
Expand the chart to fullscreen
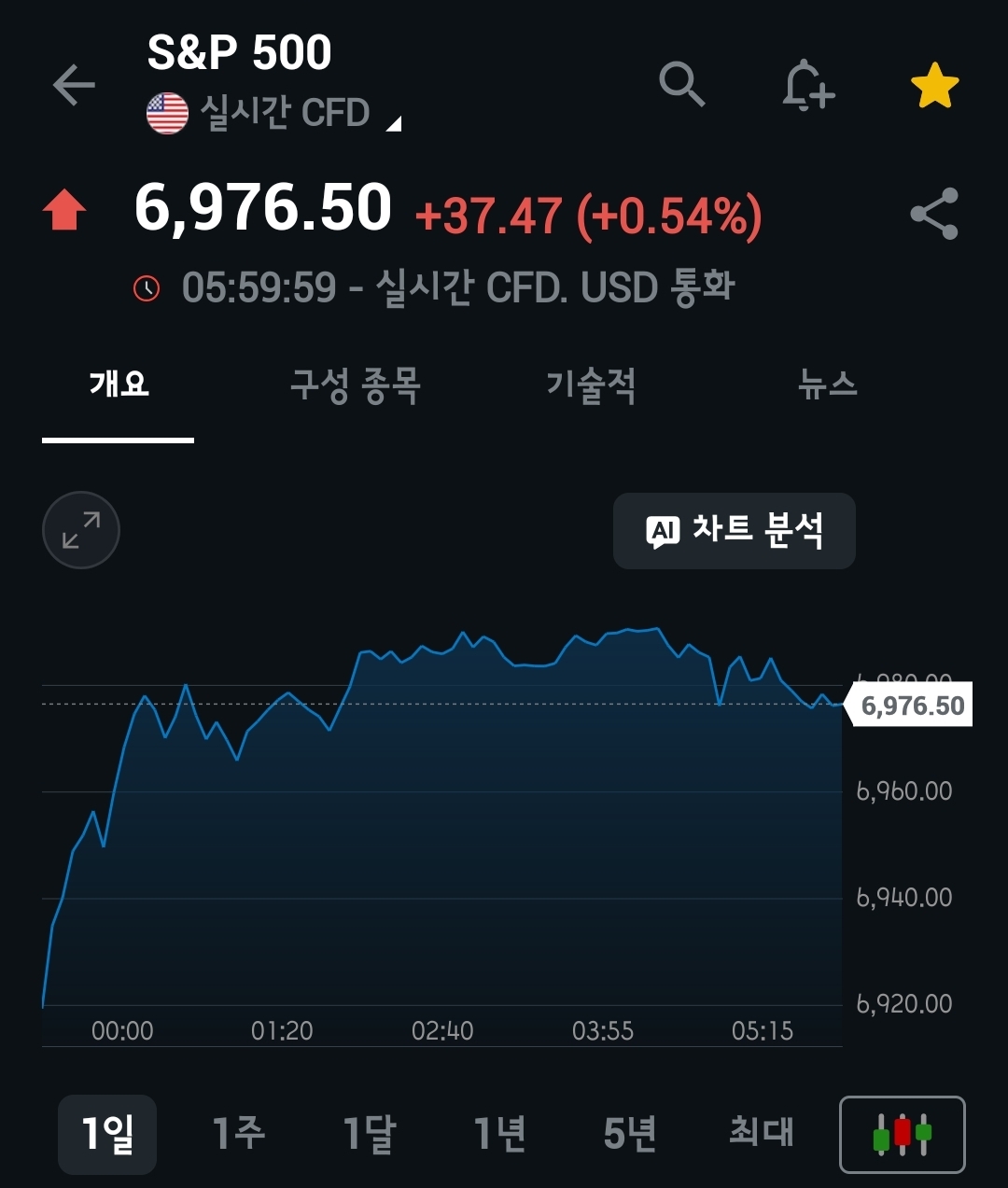click(x=81, y=530)
